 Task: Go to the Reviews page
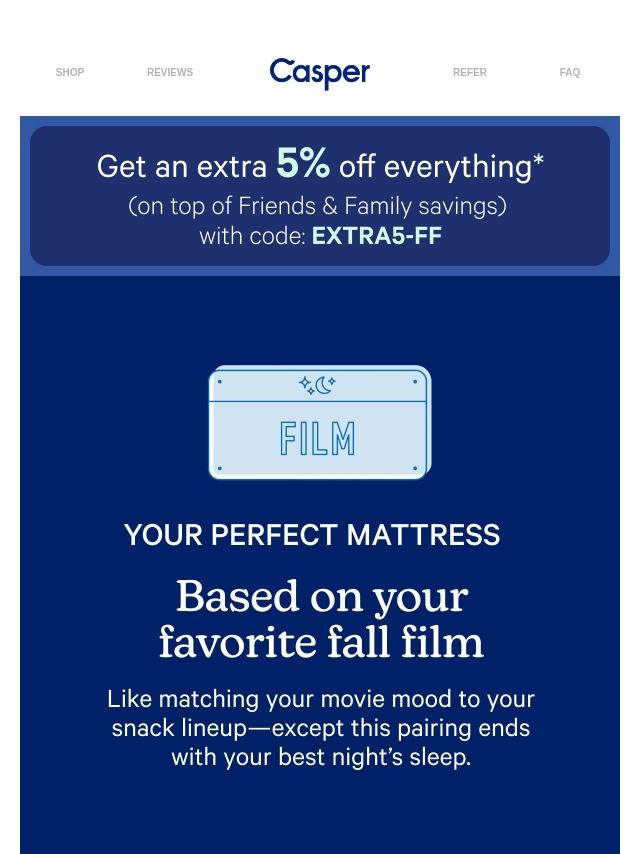(170, 73)
